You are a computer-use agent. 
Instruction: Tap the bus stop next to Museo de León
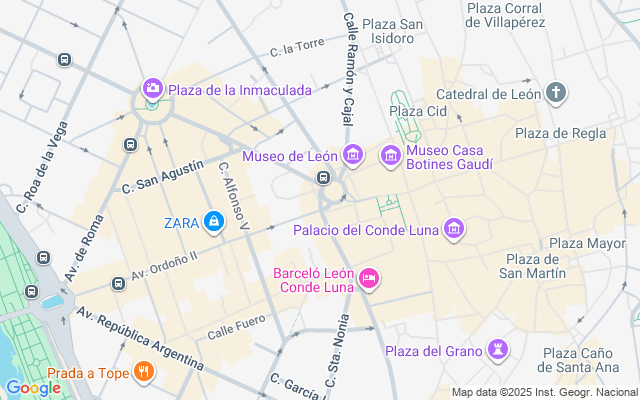coord(324,178)
